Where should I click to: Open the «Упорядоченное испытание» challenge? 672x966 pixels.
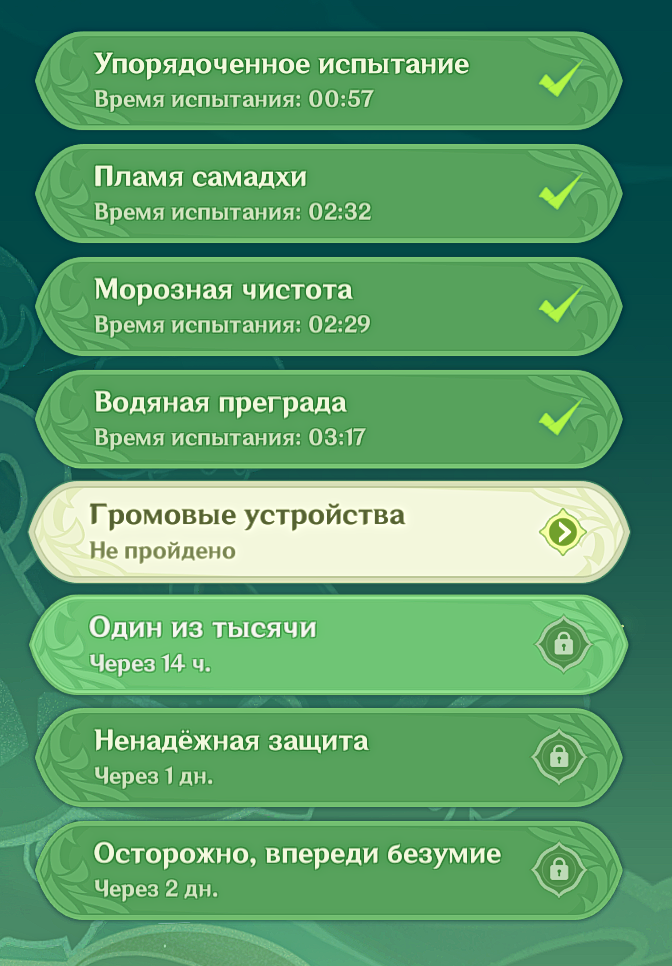coord(330,80)
